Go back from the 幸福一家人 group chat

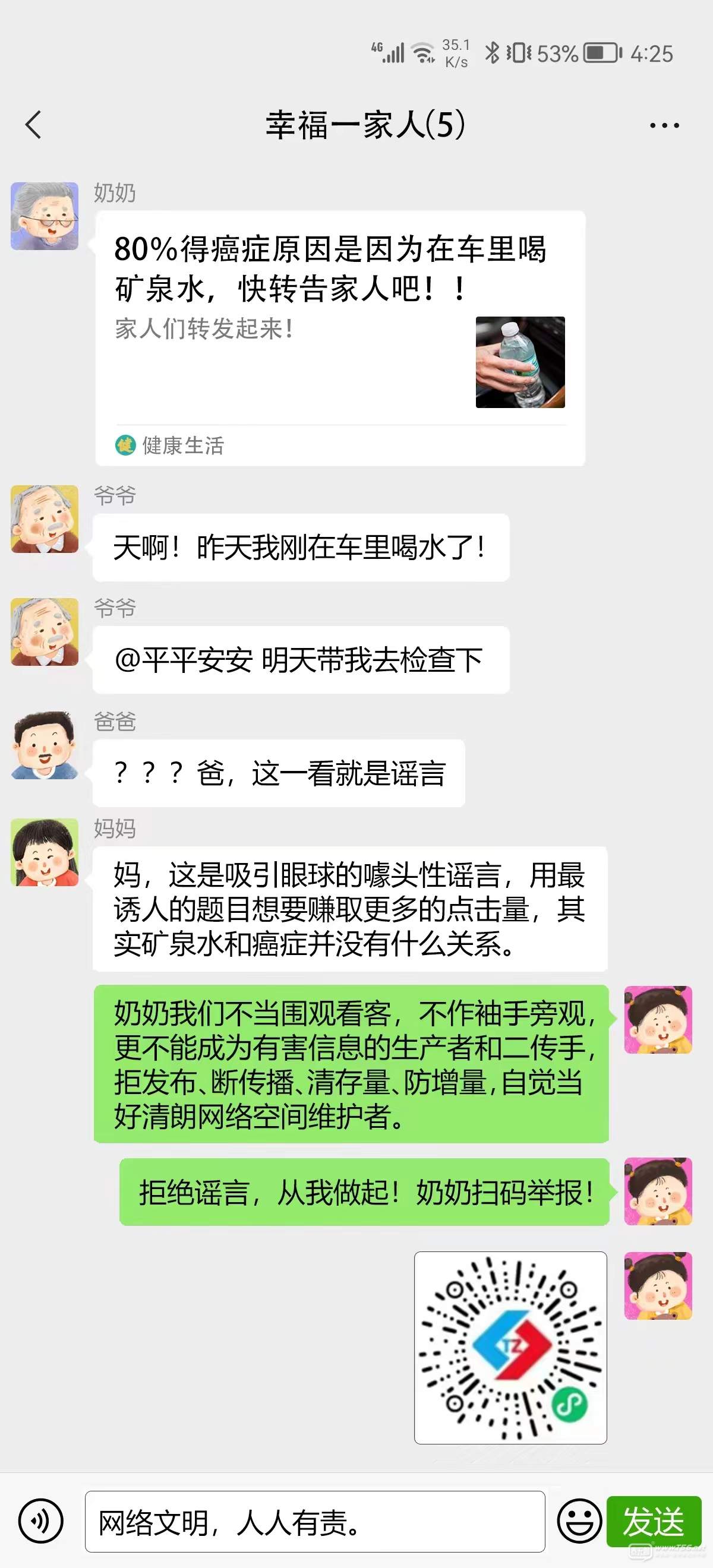click(x=33, y=125)
